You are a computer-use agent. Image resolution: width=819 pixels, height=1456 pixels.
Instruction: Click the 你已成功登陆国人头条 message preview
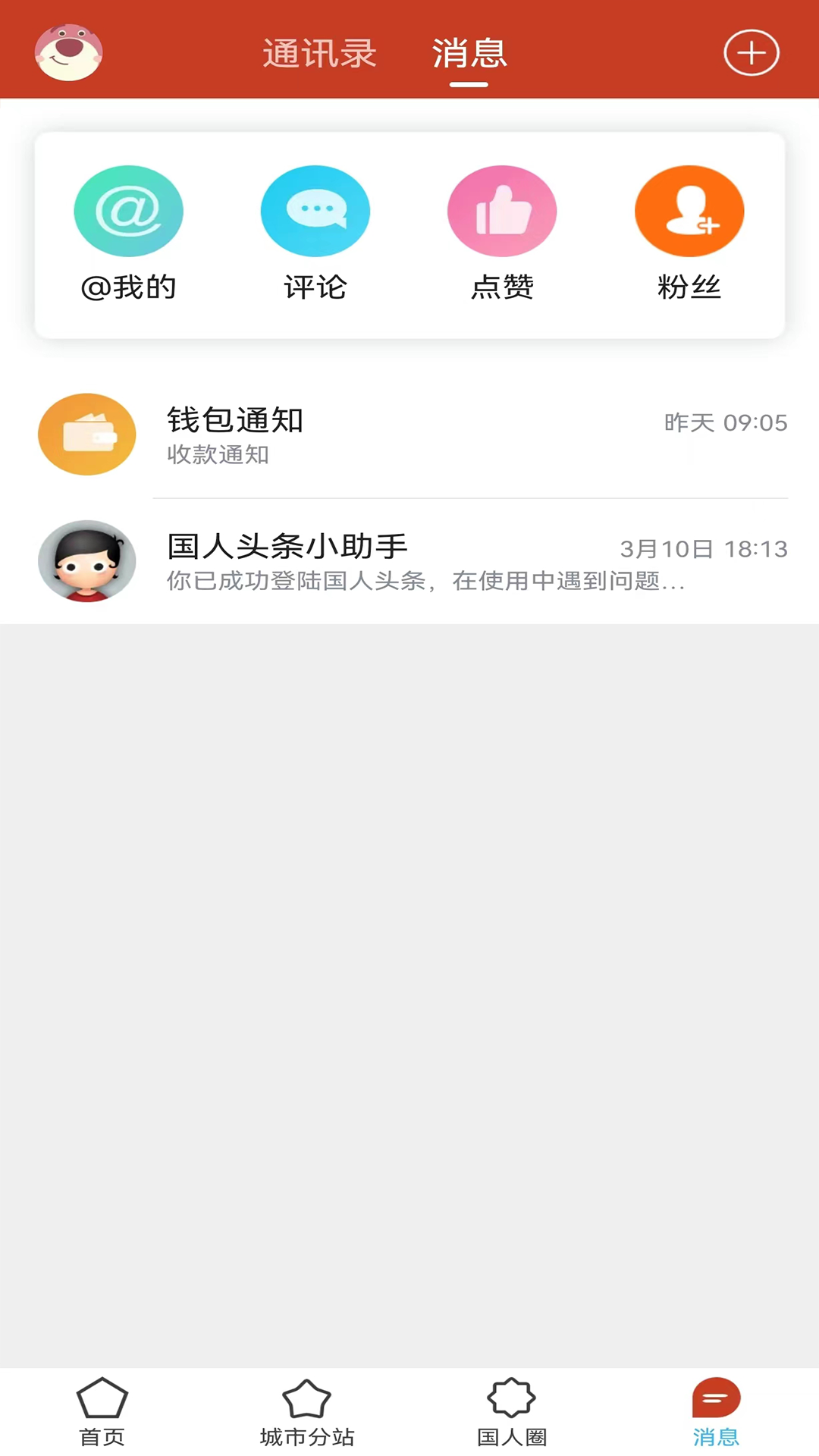click(426, 582)
